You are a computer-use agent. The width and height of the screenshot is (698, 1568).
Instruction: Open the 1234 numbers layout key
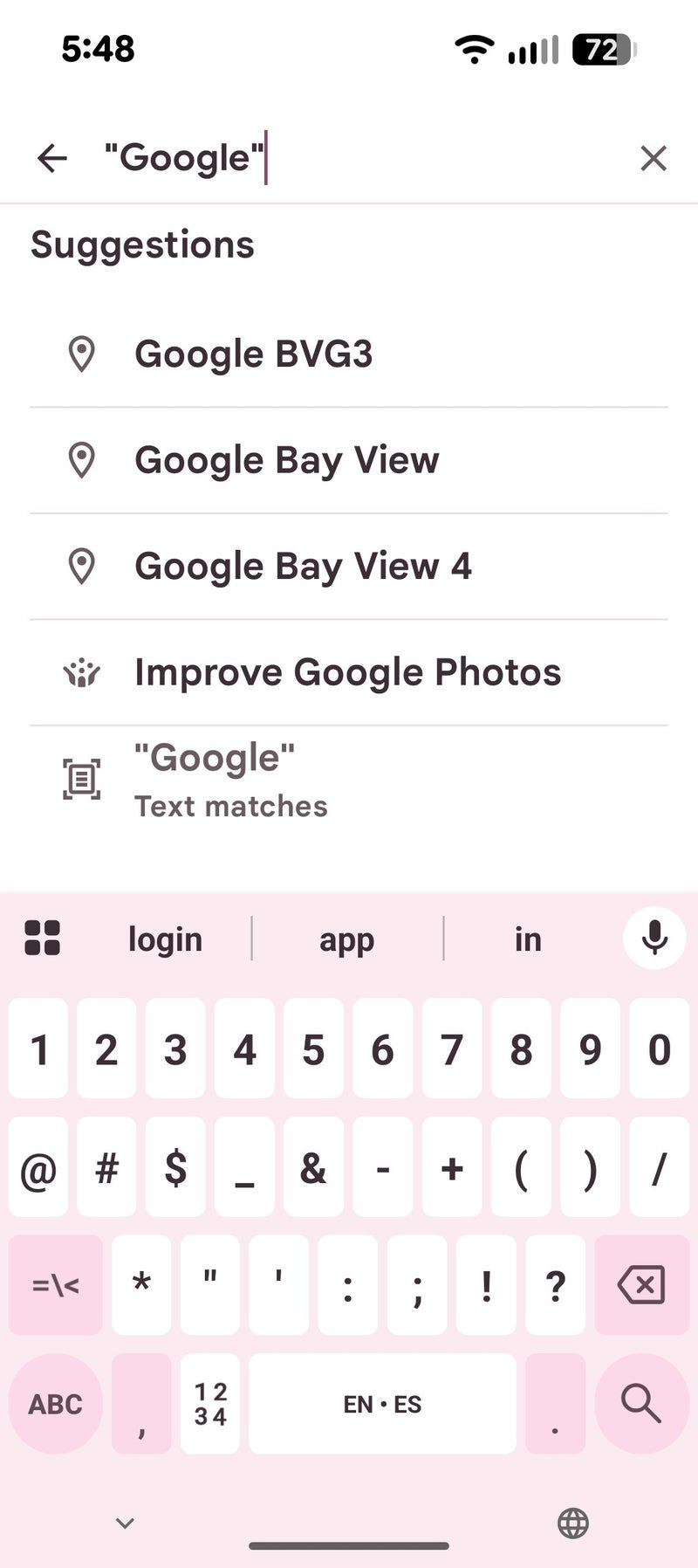coord(209,1404)
